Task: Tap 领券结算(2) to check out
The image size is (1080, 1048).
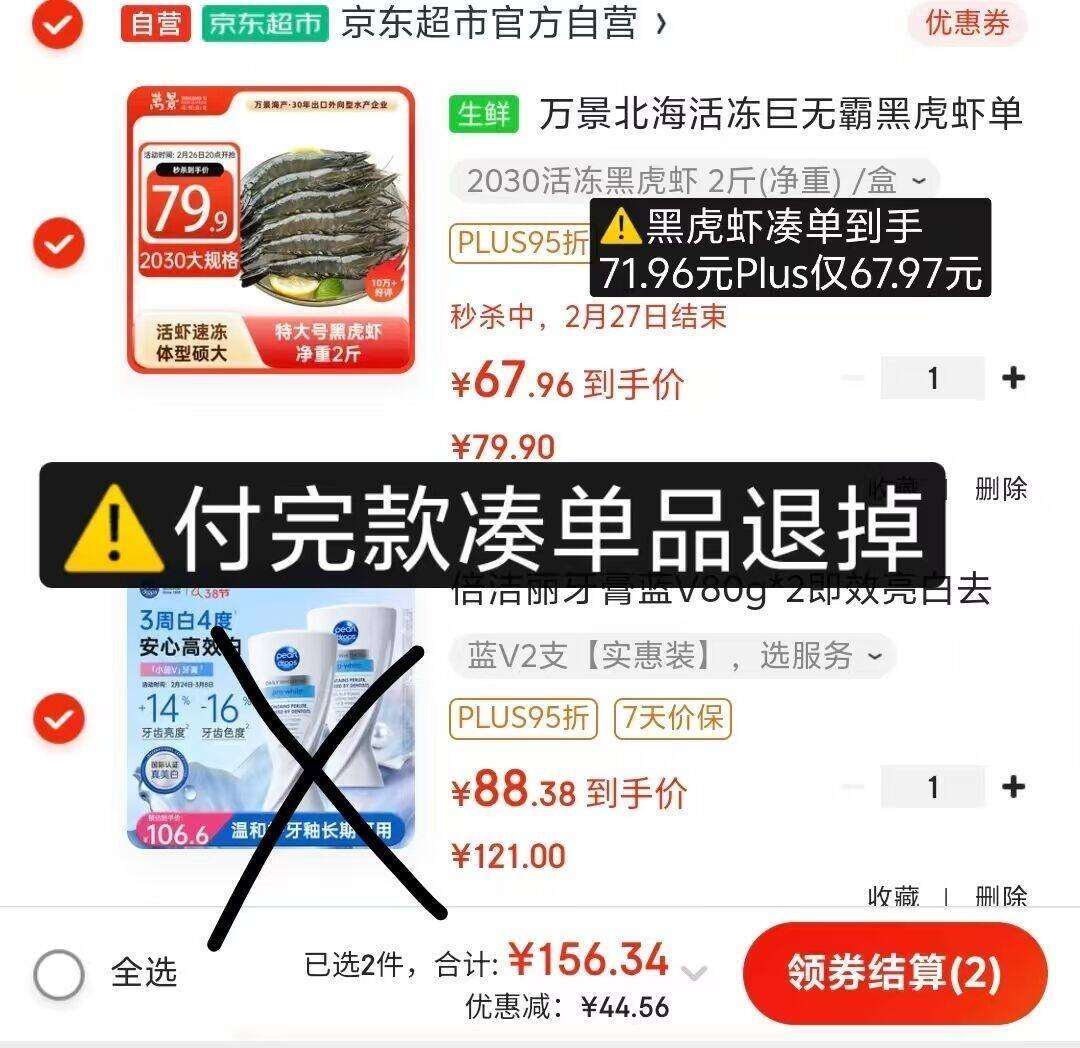Action: click(895, 972)
